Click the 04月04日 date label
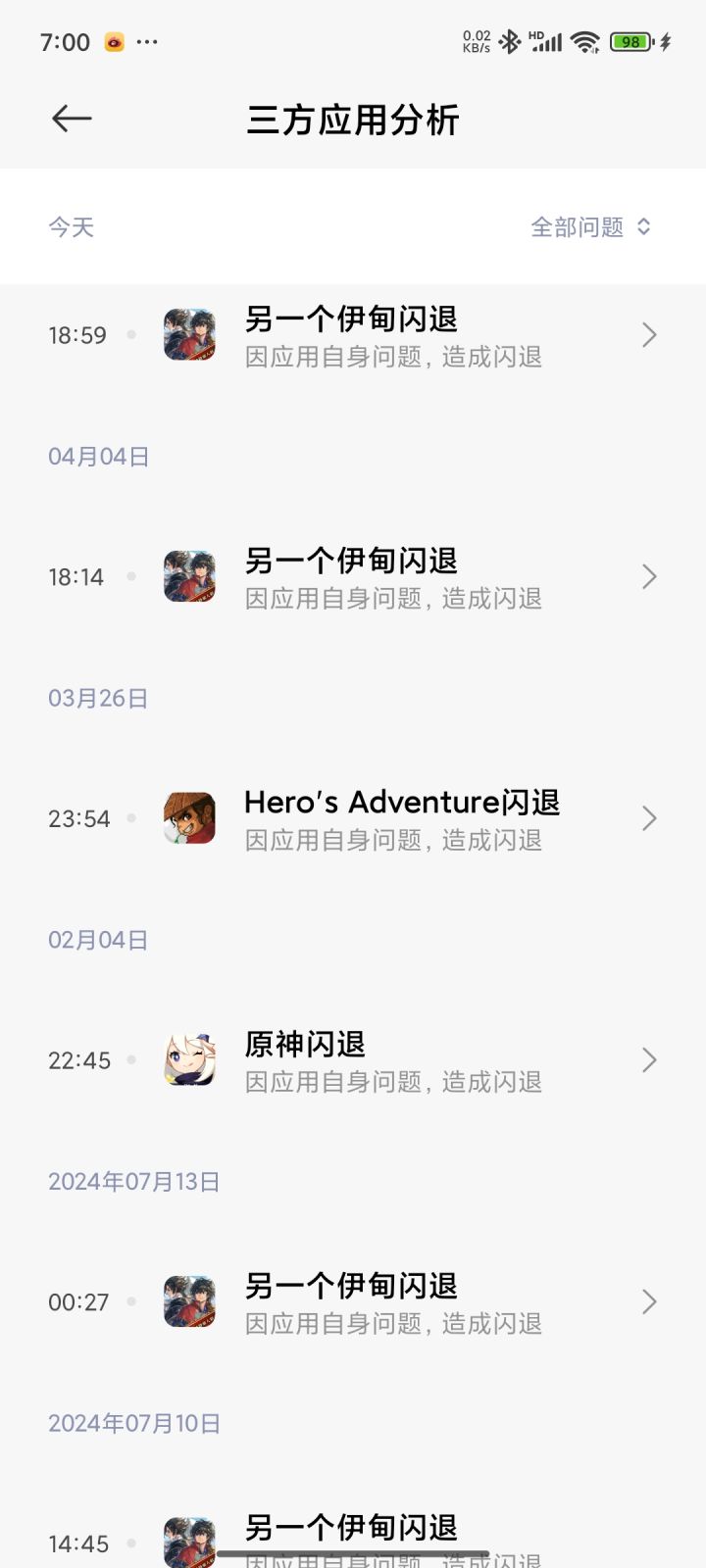 pos(98,456)
